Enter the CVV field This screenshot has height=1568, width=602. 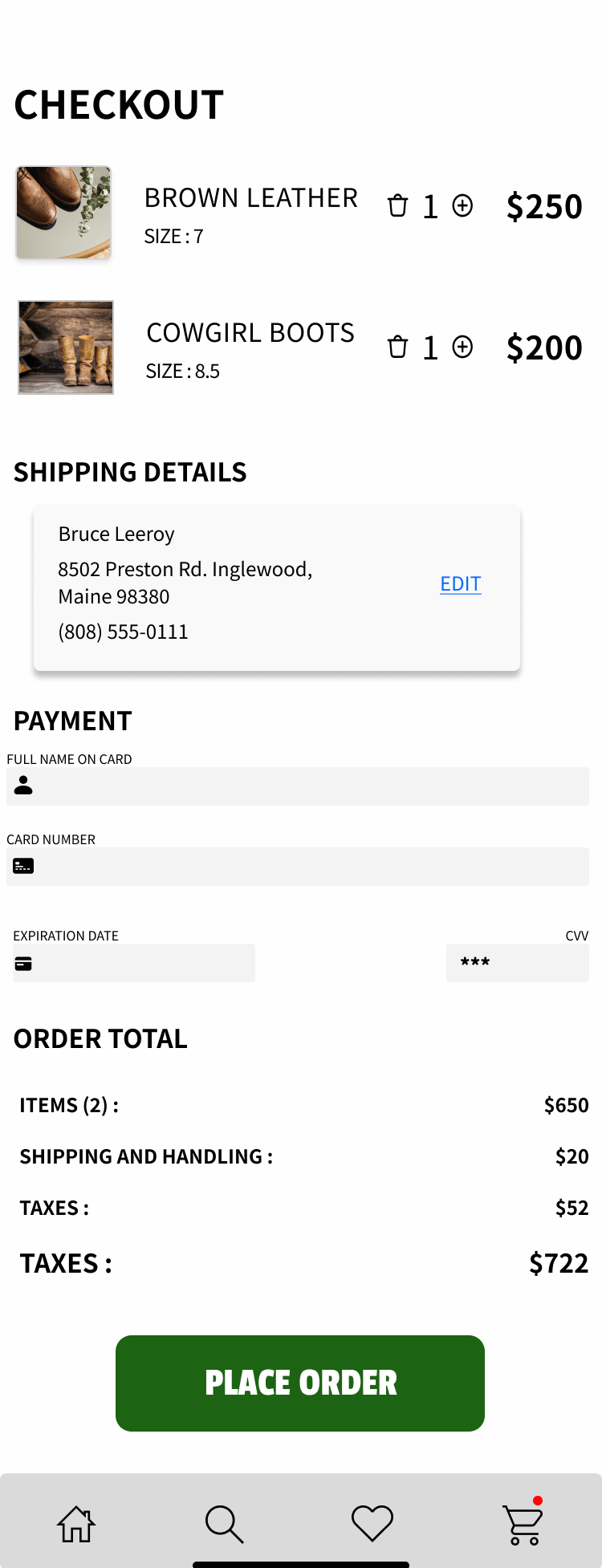point(518,963)
